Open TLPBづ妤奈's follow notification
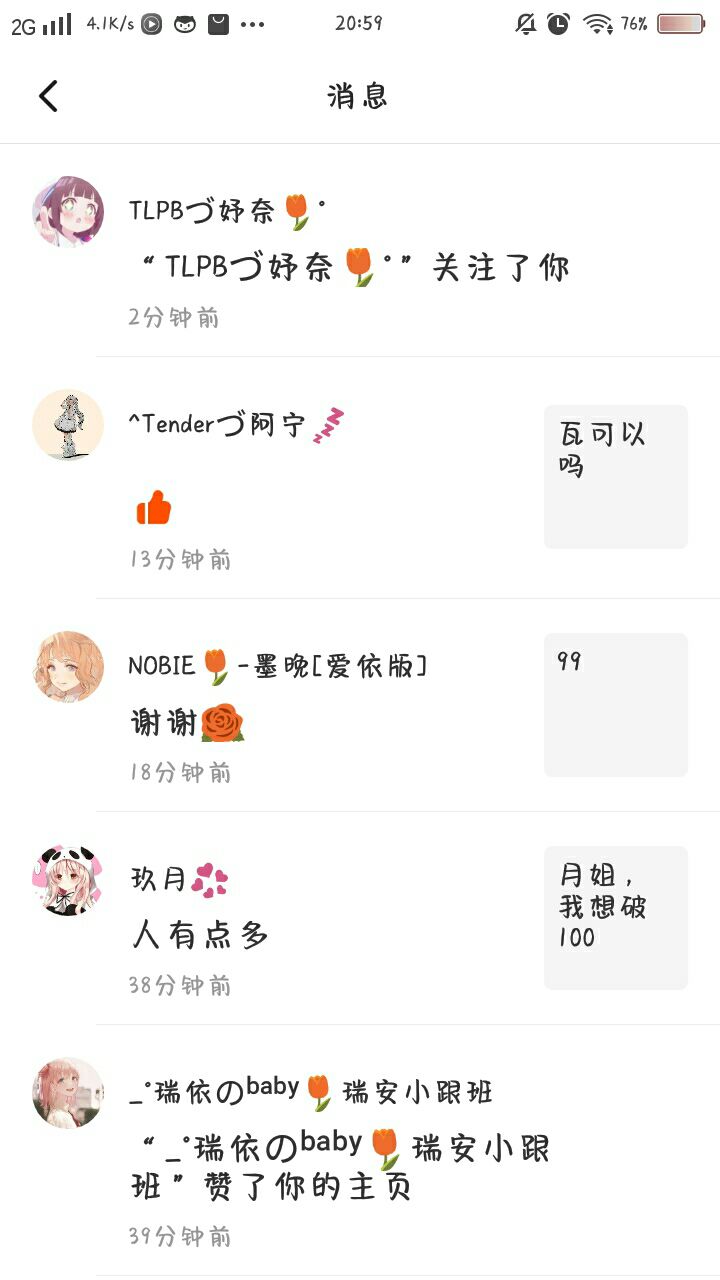This screenshot has height=1280, width=720. (360, 251)
